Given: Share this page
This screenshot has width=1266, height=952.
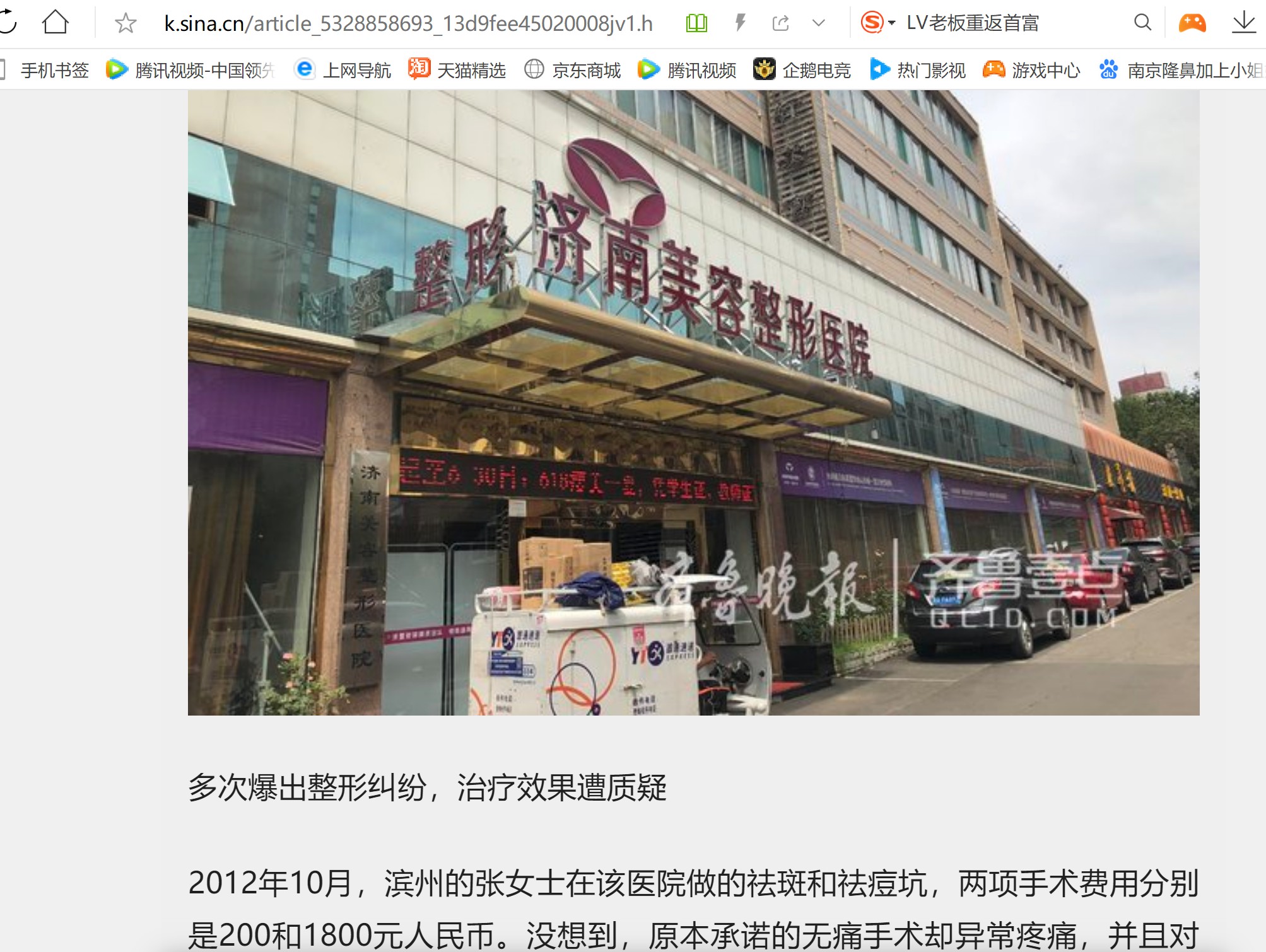Looking at the screenshot, I should click(x=780, y=23).
